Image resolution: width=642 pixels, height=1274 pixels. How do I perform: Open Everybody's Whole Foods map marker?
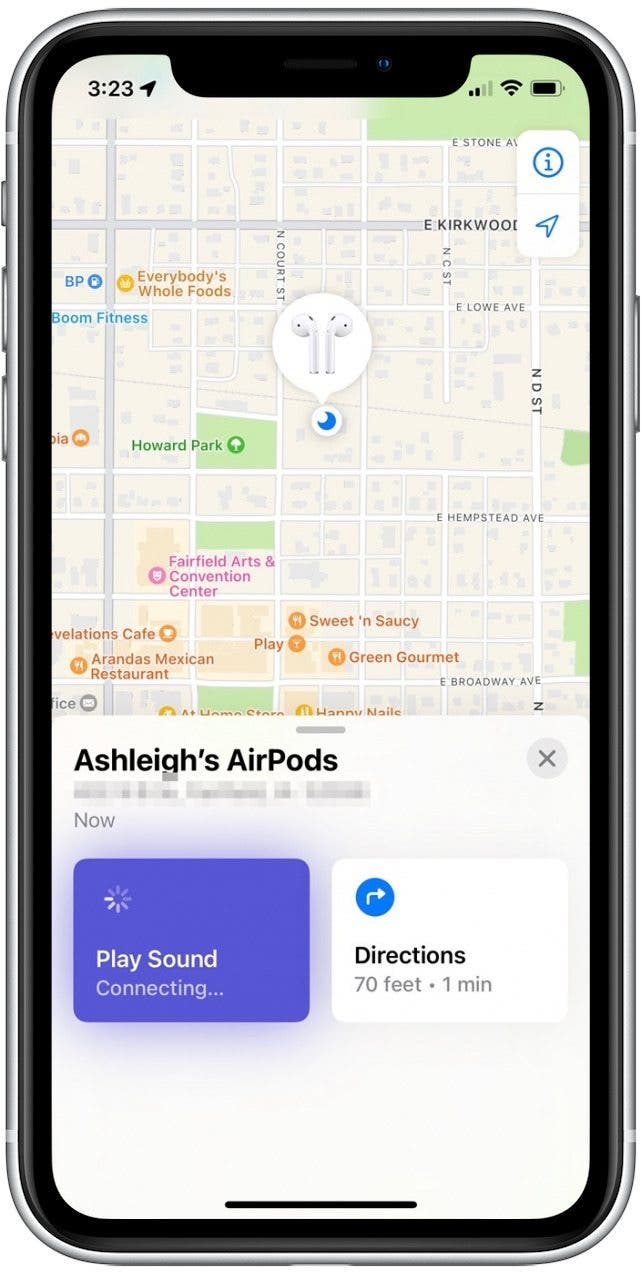[126, 283]
